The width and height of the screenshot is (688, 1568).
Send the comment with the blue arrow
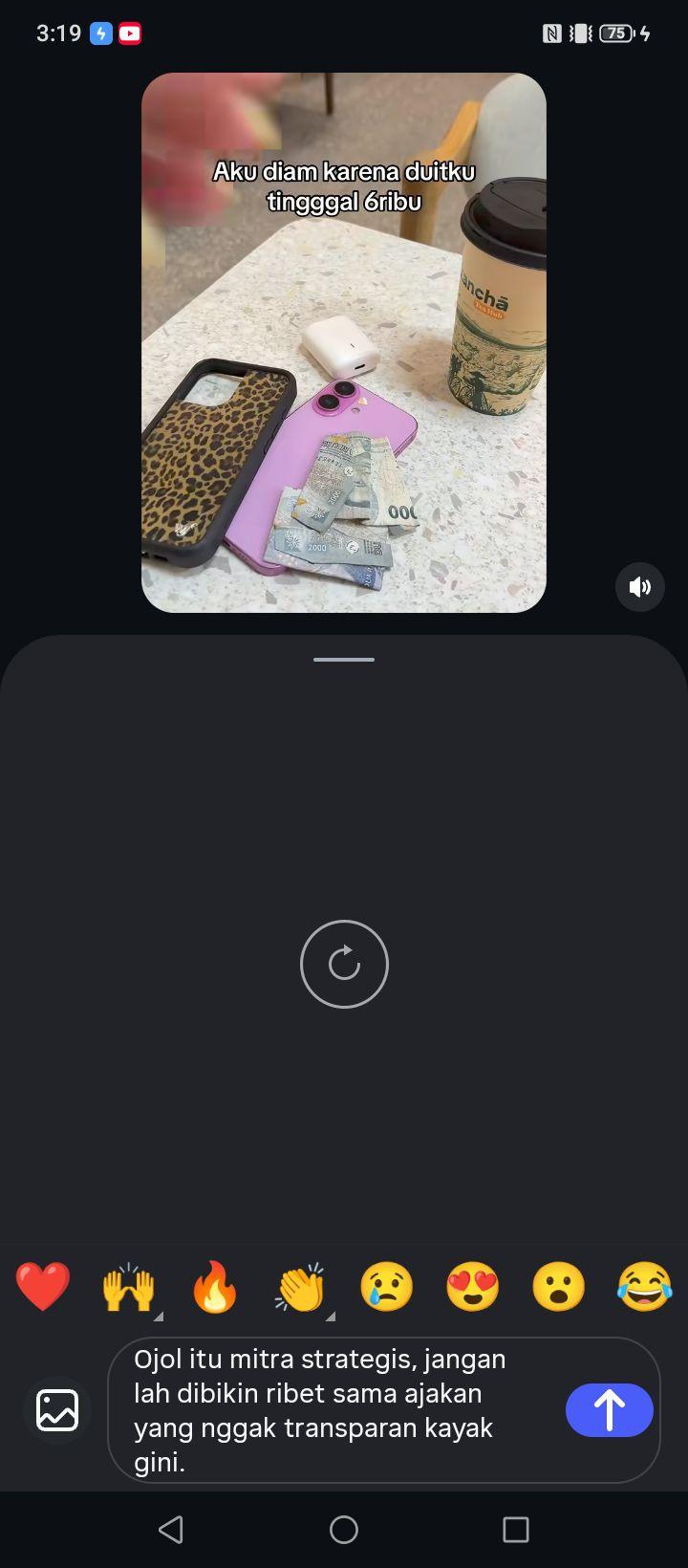pyautogui.click(x=610, y=1410)
